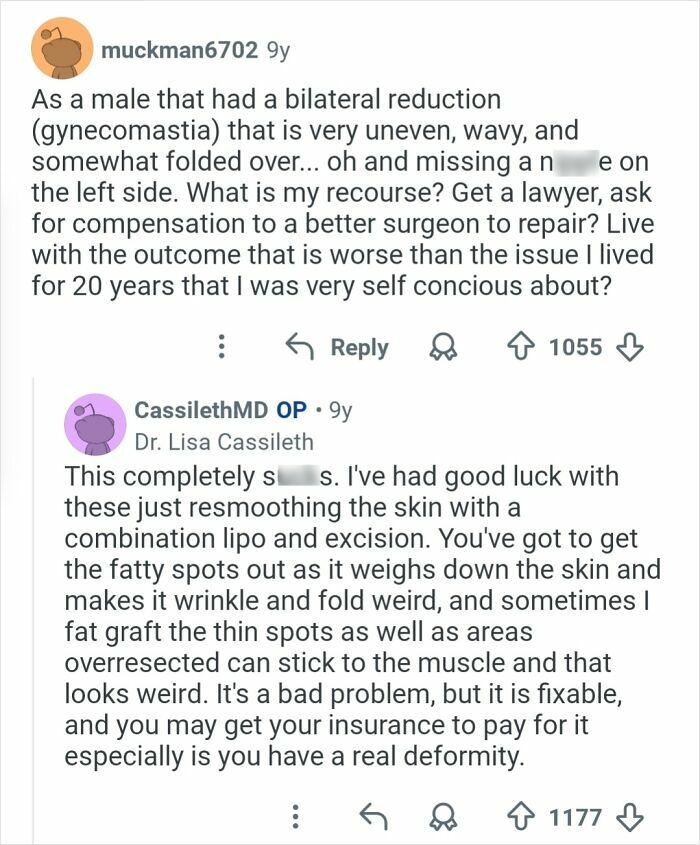Open overflow menu under muckman6702's comment
Viewport: 700px width, 845px height.
(222, 348)
